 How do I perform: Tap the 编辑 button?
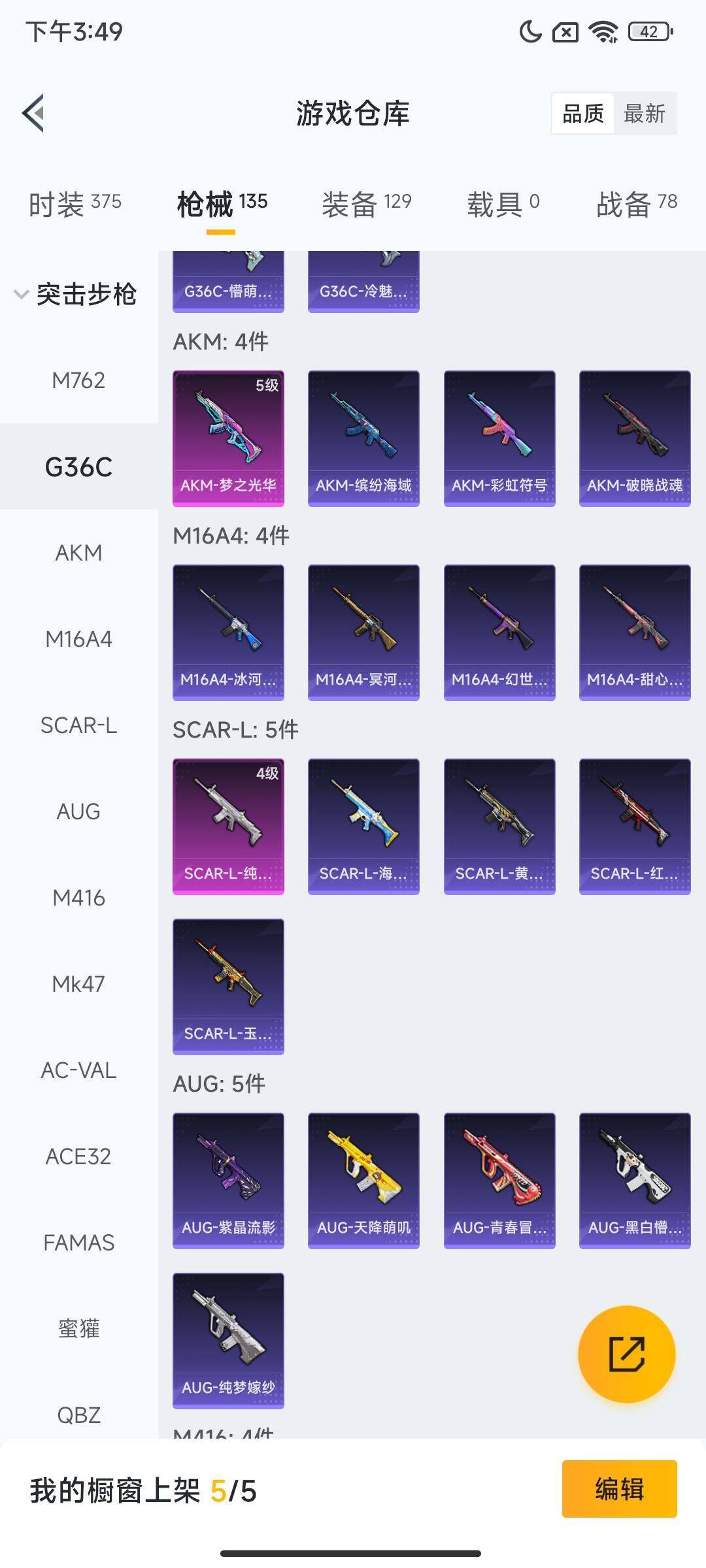click(x=618, y=1489)
